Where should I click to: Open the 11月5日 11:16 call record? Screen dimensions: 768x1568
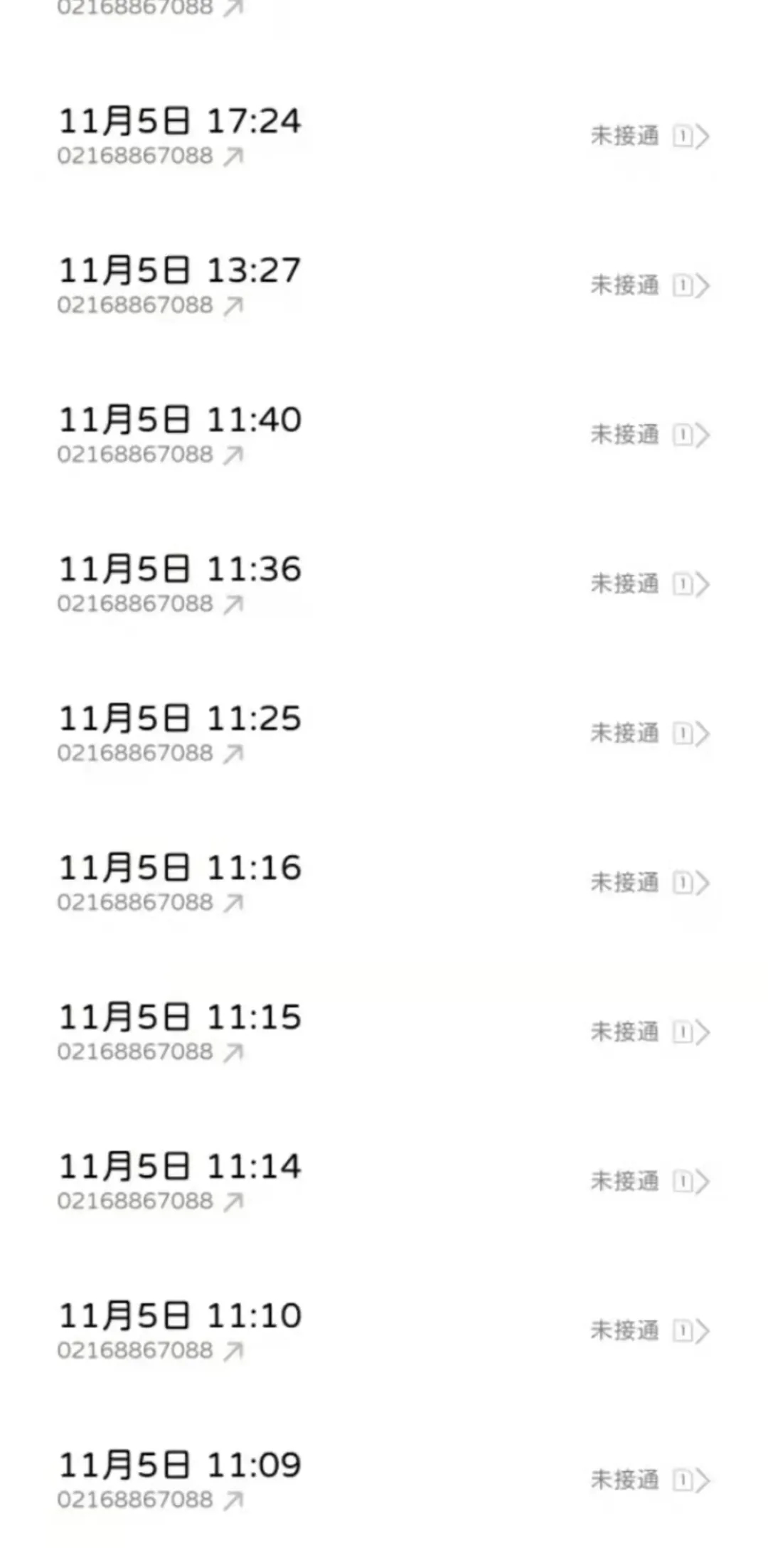coord(384,883)
